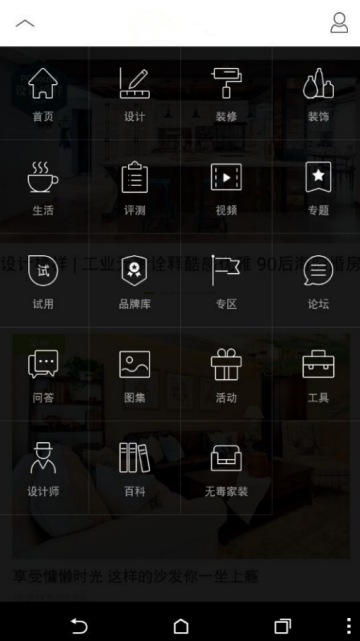Open the 设计 design category
Screen dimensions: 360x641
point(135,95)
